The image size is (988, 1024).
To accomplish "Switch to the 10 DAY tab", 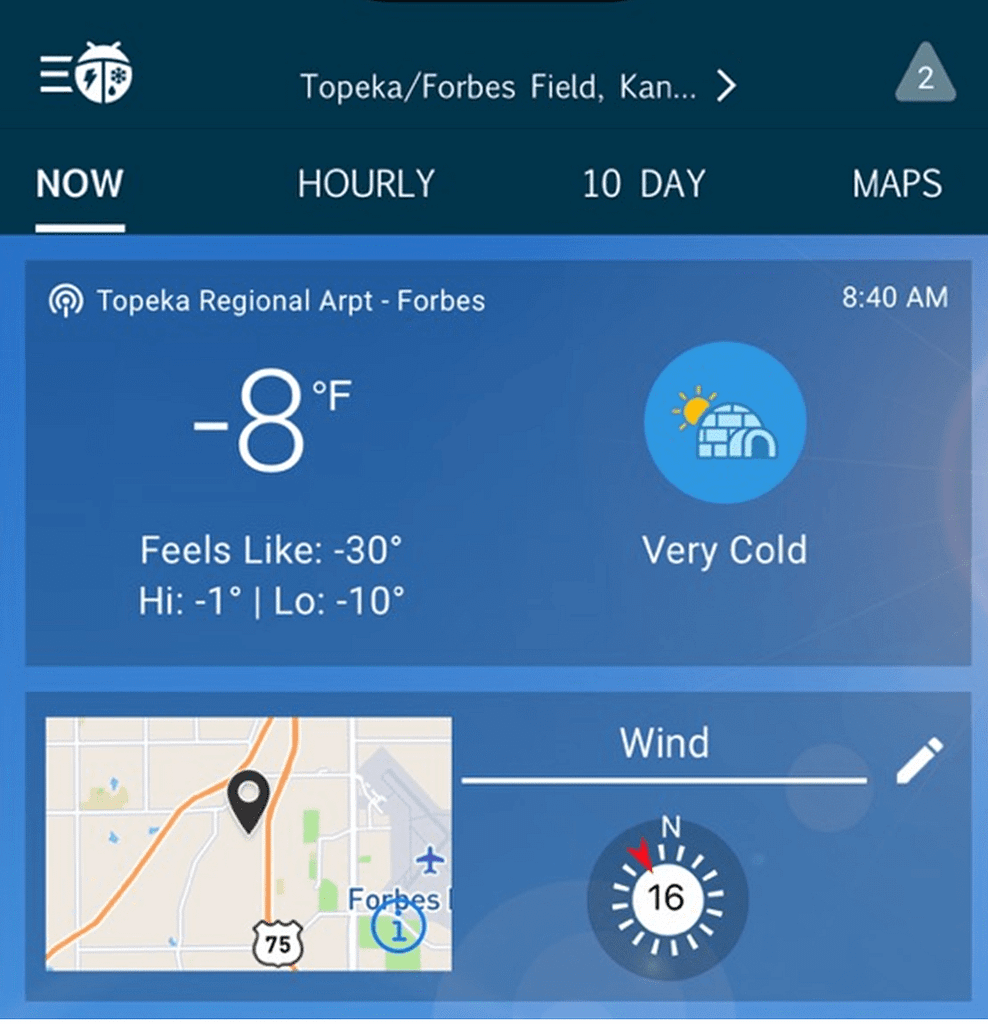I will [x=644, y=184].
